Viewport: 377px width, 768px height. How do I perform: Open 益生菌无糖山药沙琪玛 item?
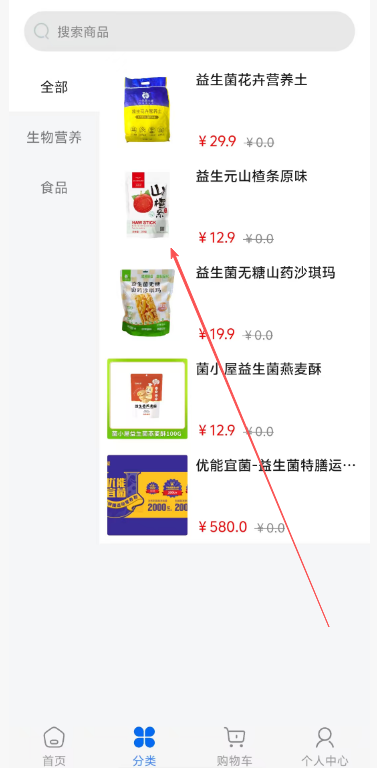[x=234, y=302]
